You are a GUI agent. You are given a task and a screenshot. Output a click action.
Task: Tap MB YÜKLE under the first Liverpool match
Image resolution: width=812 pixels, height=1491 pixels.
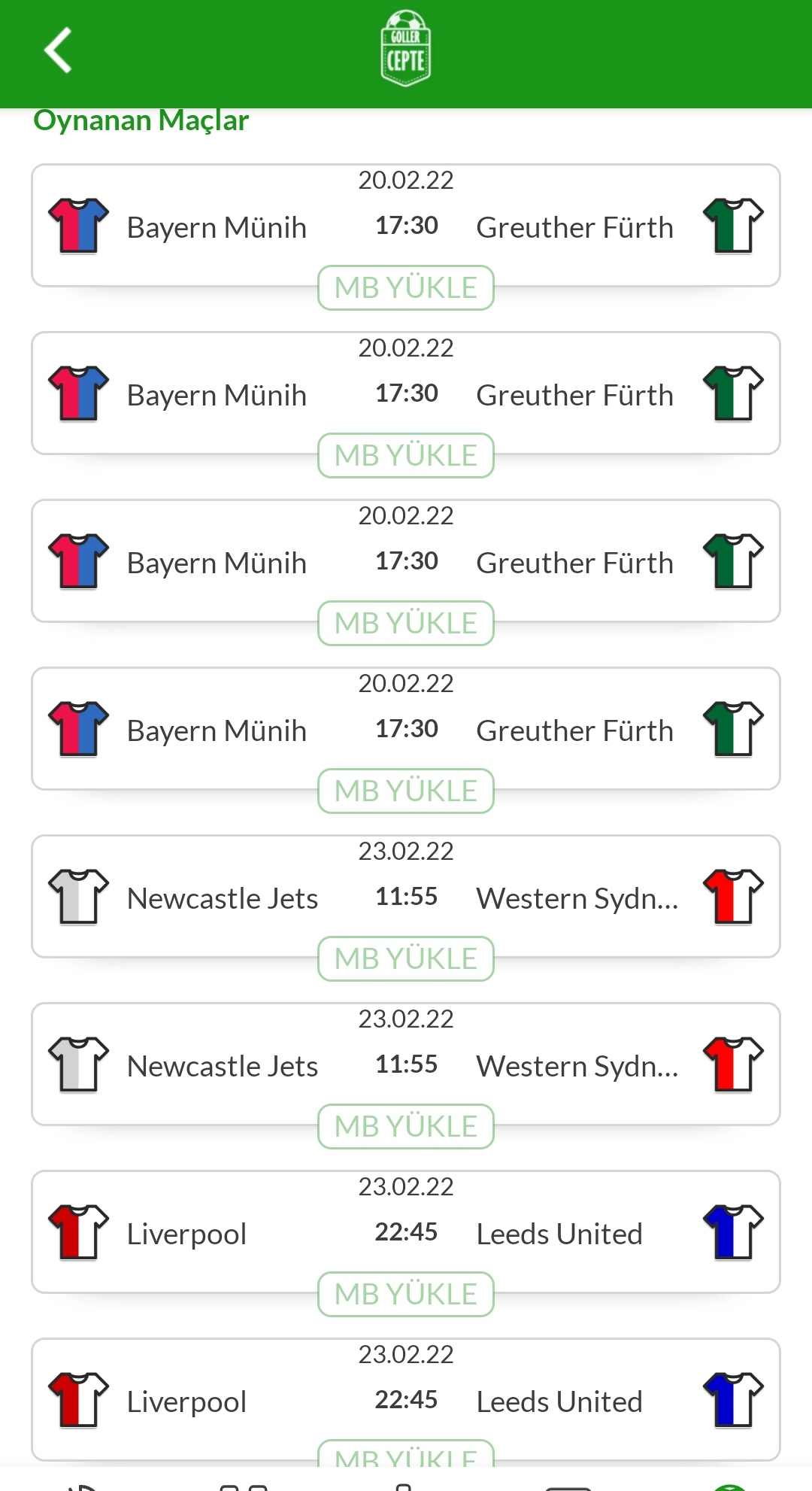pyautogui.click(x=406, y=1294)
